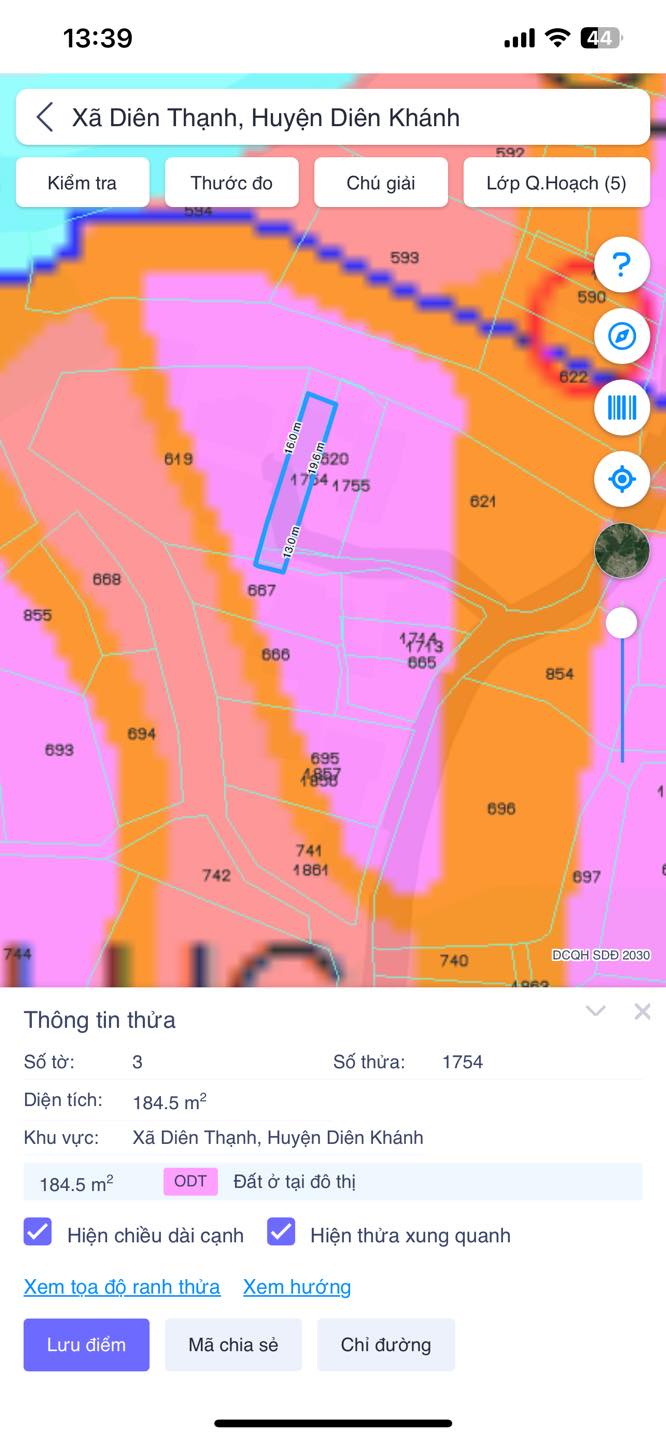
Task: Go back using the arrow in search bar
Action: pyautogui.click(x=44, y=117)
